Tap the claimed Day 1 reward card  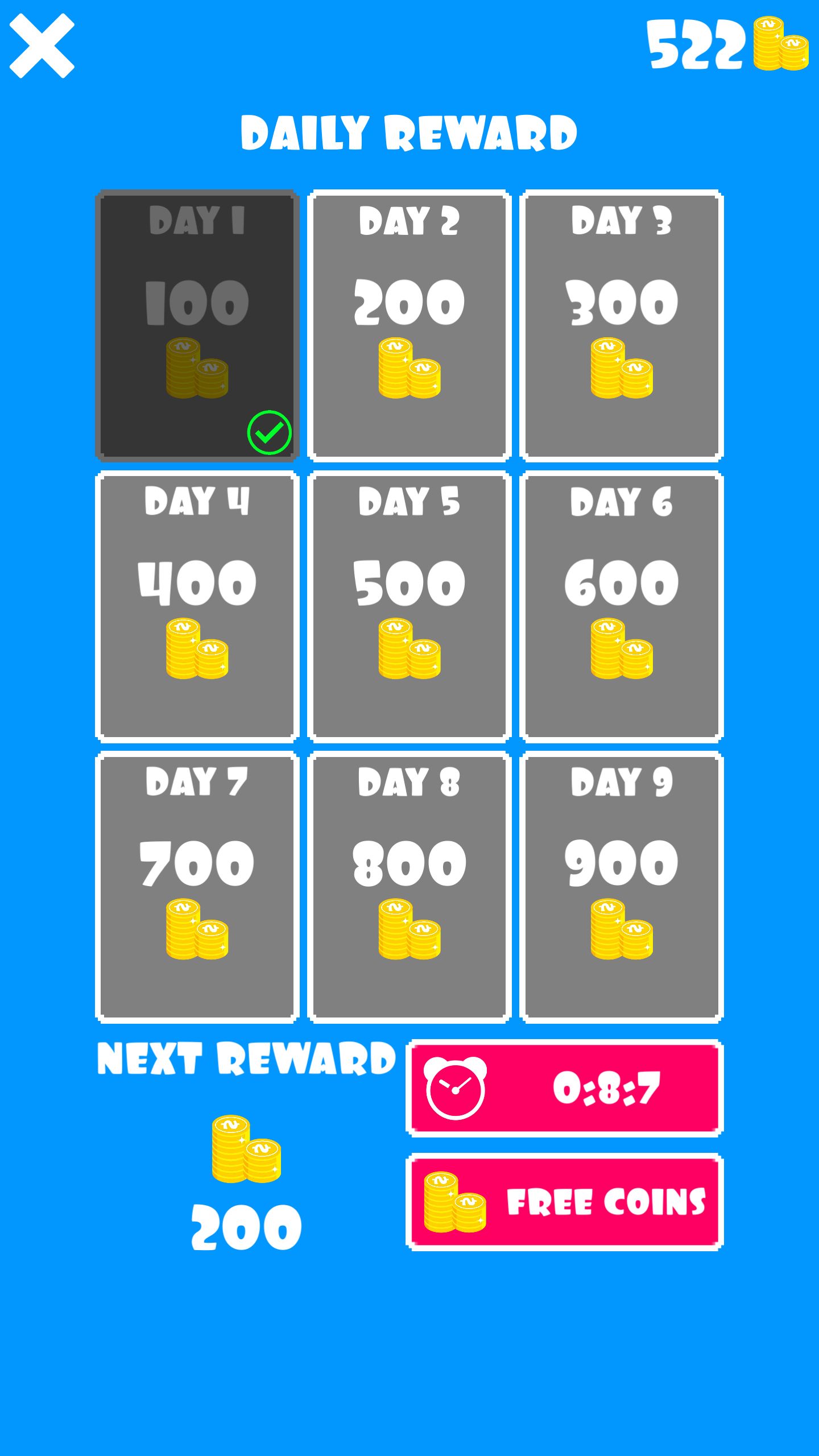tap(197, 325)
